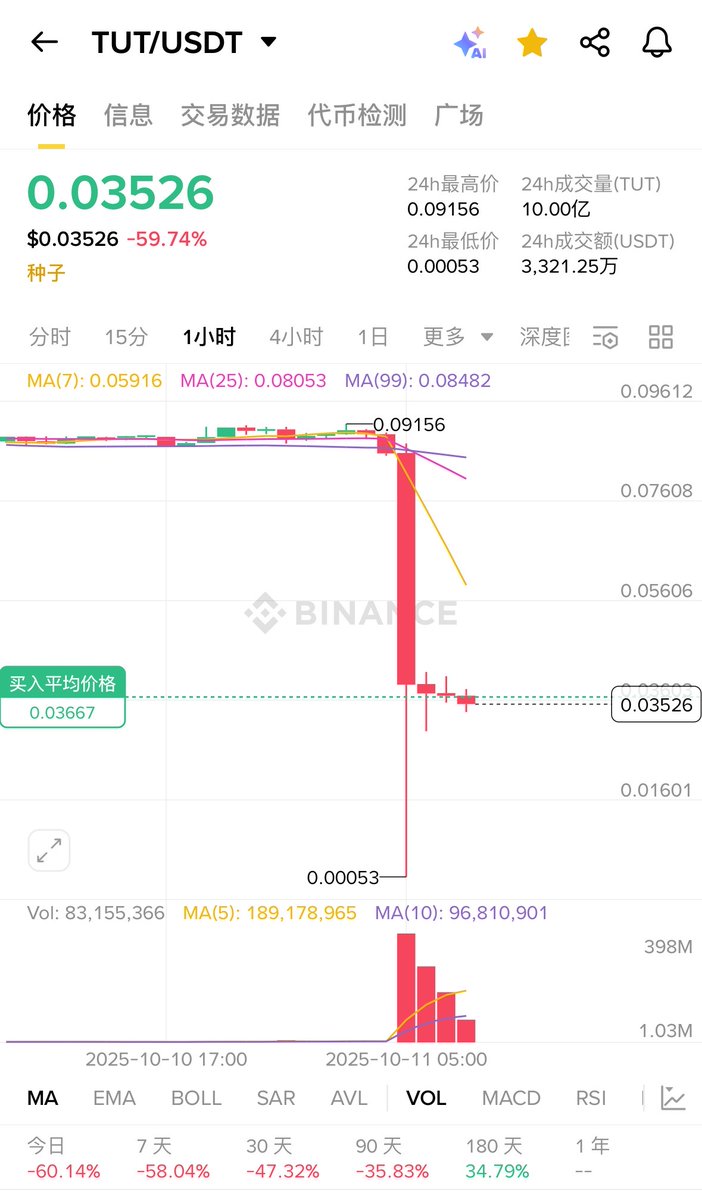This screenshot has height=1199, width=702.
Task: Select the 4小时 chart interval
Action: point(296,337)
